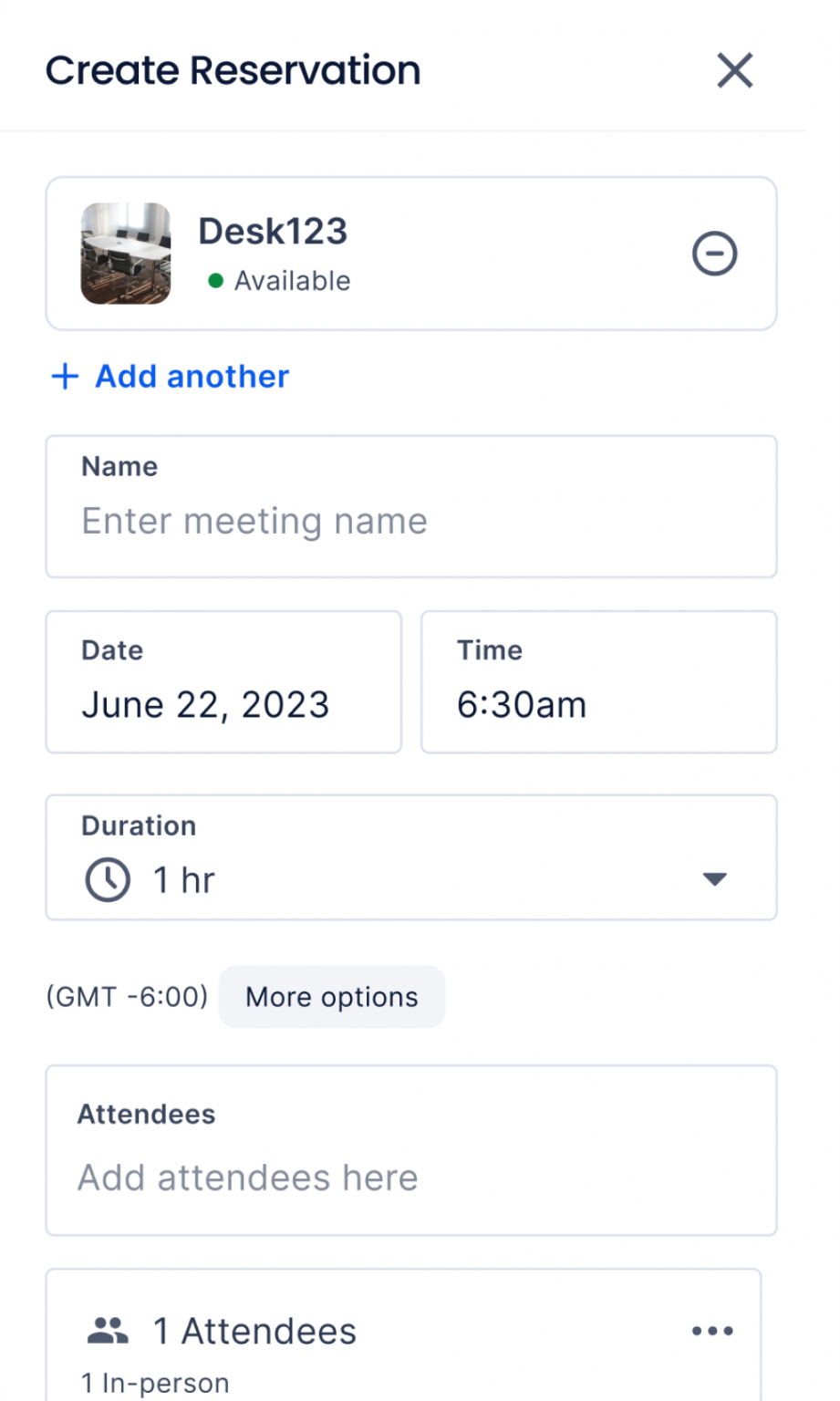The height and width of the screenshot is (1401, 840).
Task: Close the Create Reservation dialog
Action: pos(735,71)
